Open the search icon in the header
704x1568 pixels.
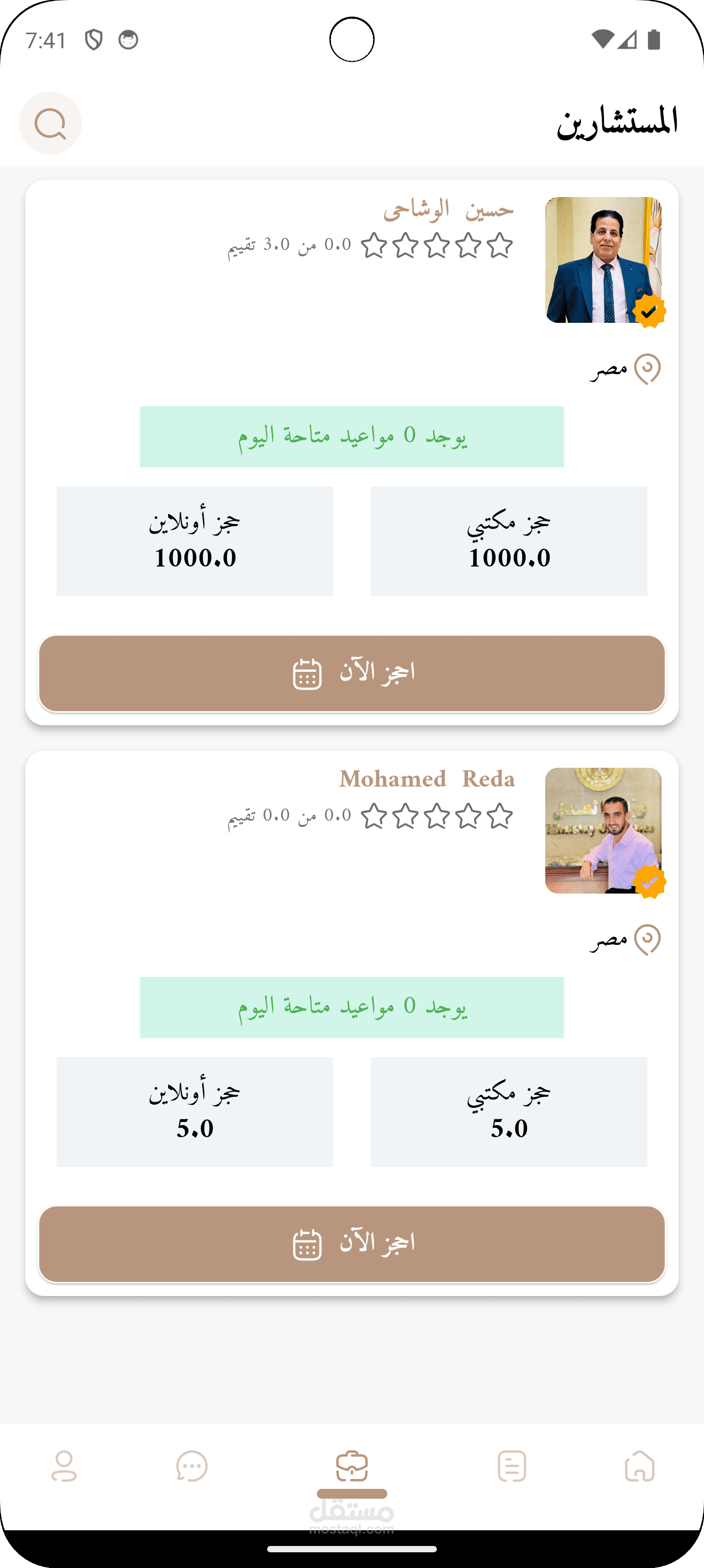pyautogui.click(x=50, y=124)
